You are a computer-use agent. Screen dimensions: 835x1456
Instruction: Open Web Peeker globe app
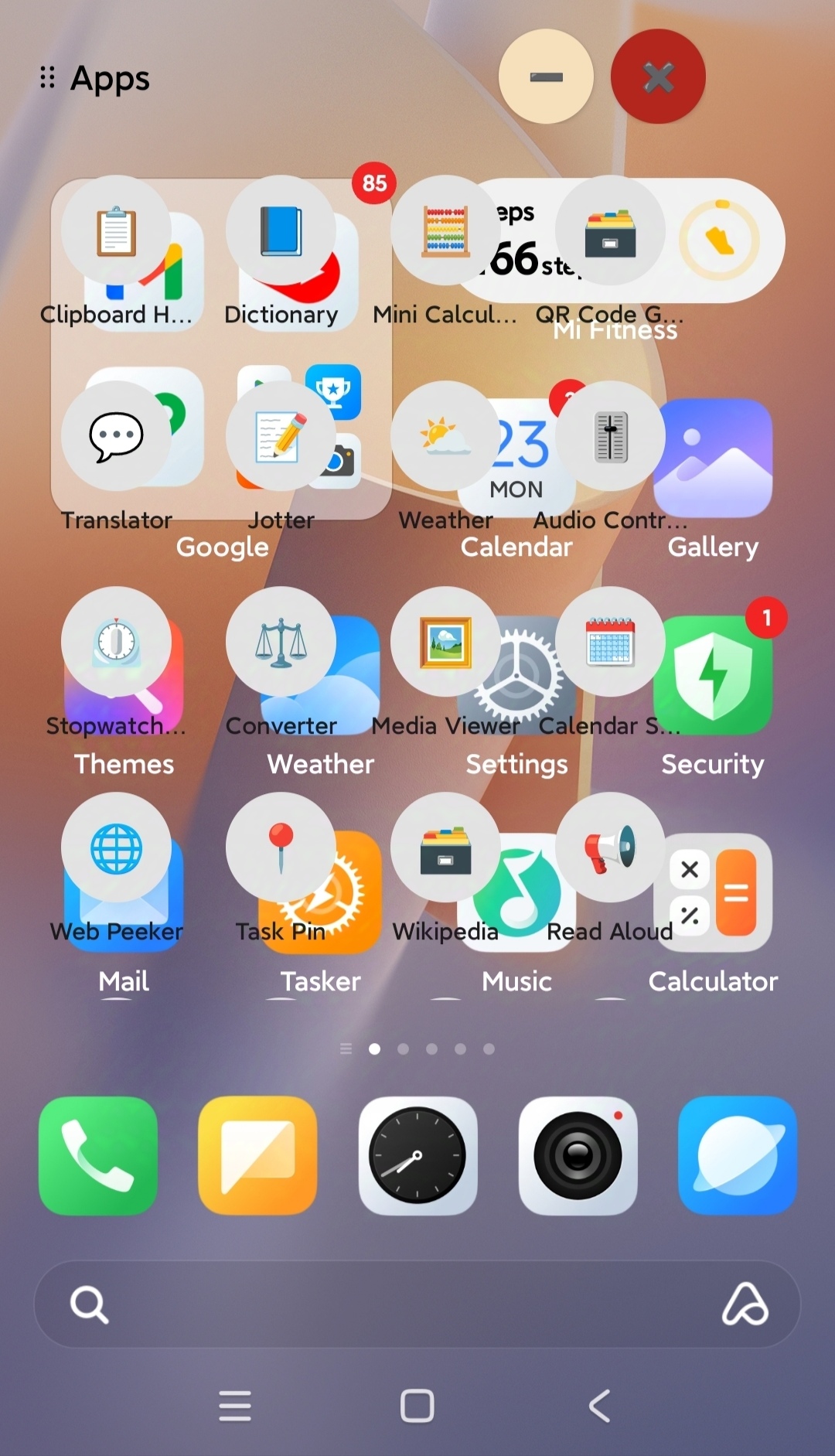point(116,847)
